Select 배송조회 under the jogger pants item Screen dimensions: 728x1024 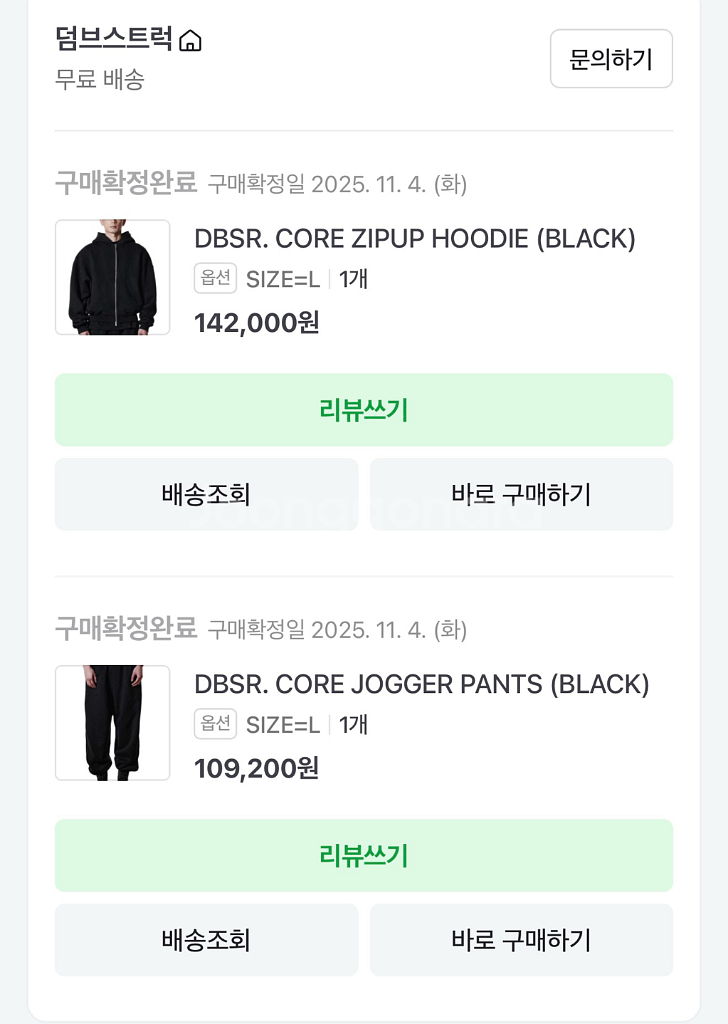tap(206, 940)
